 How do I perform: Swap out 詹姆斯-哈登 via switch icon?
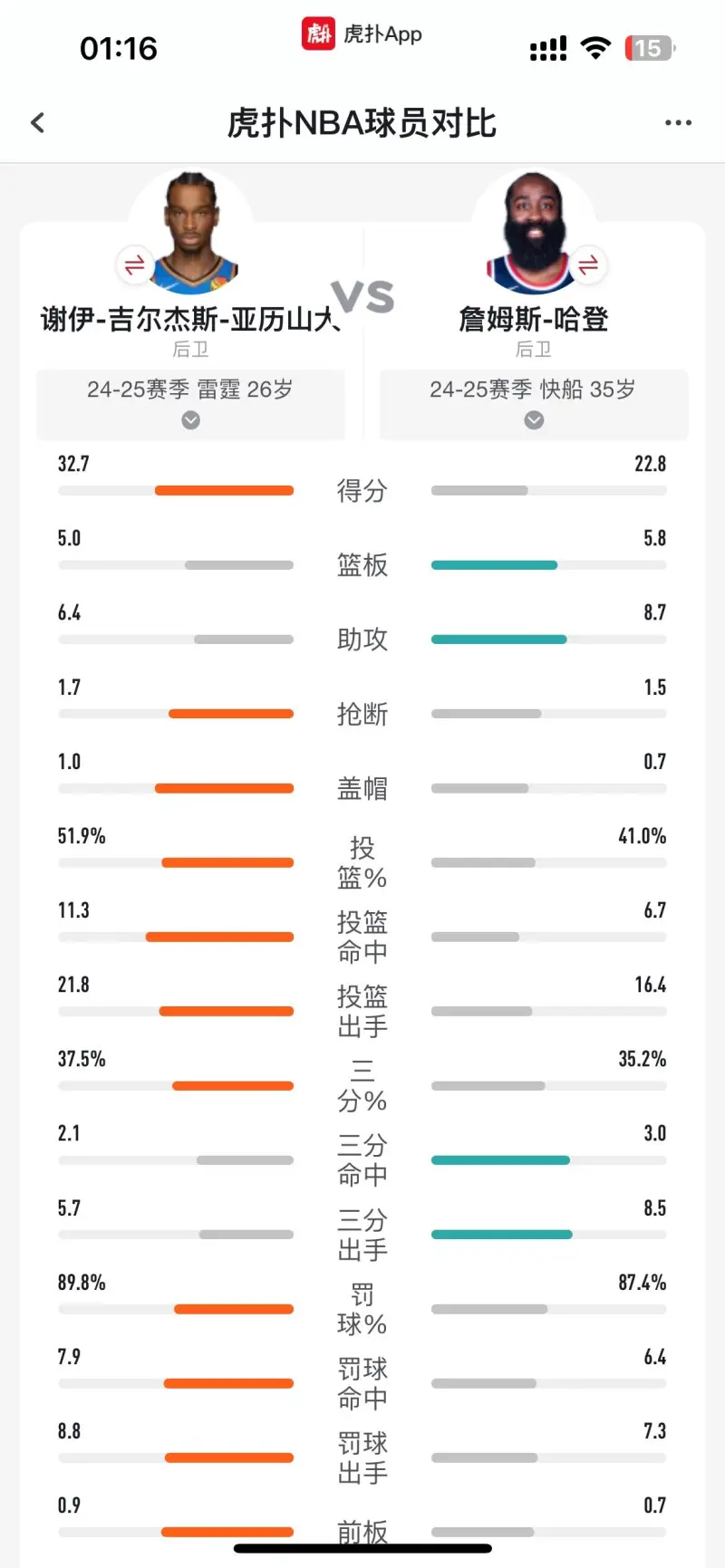tap(587, 265)
